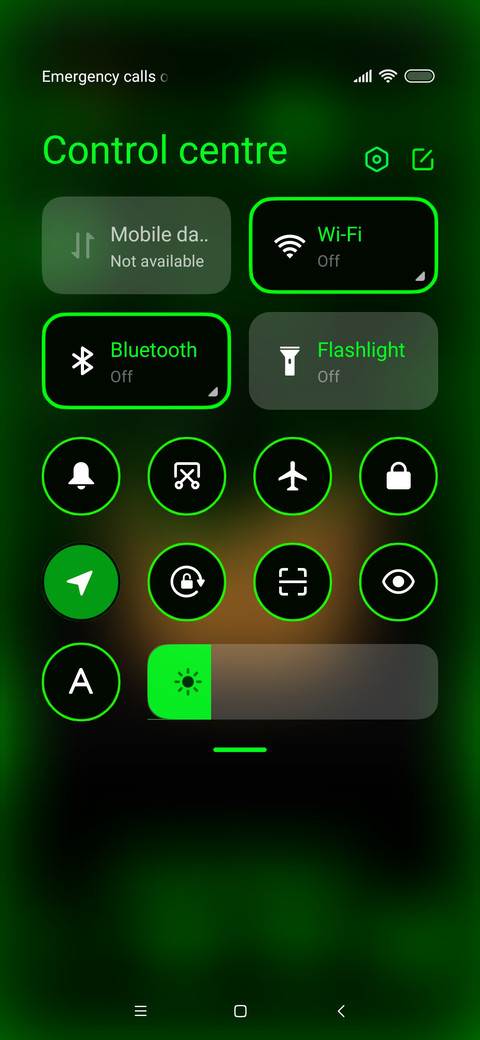Toggle the mute bell button
Image resolution: width=480 pixels, height=1040 pixels.
81,476
